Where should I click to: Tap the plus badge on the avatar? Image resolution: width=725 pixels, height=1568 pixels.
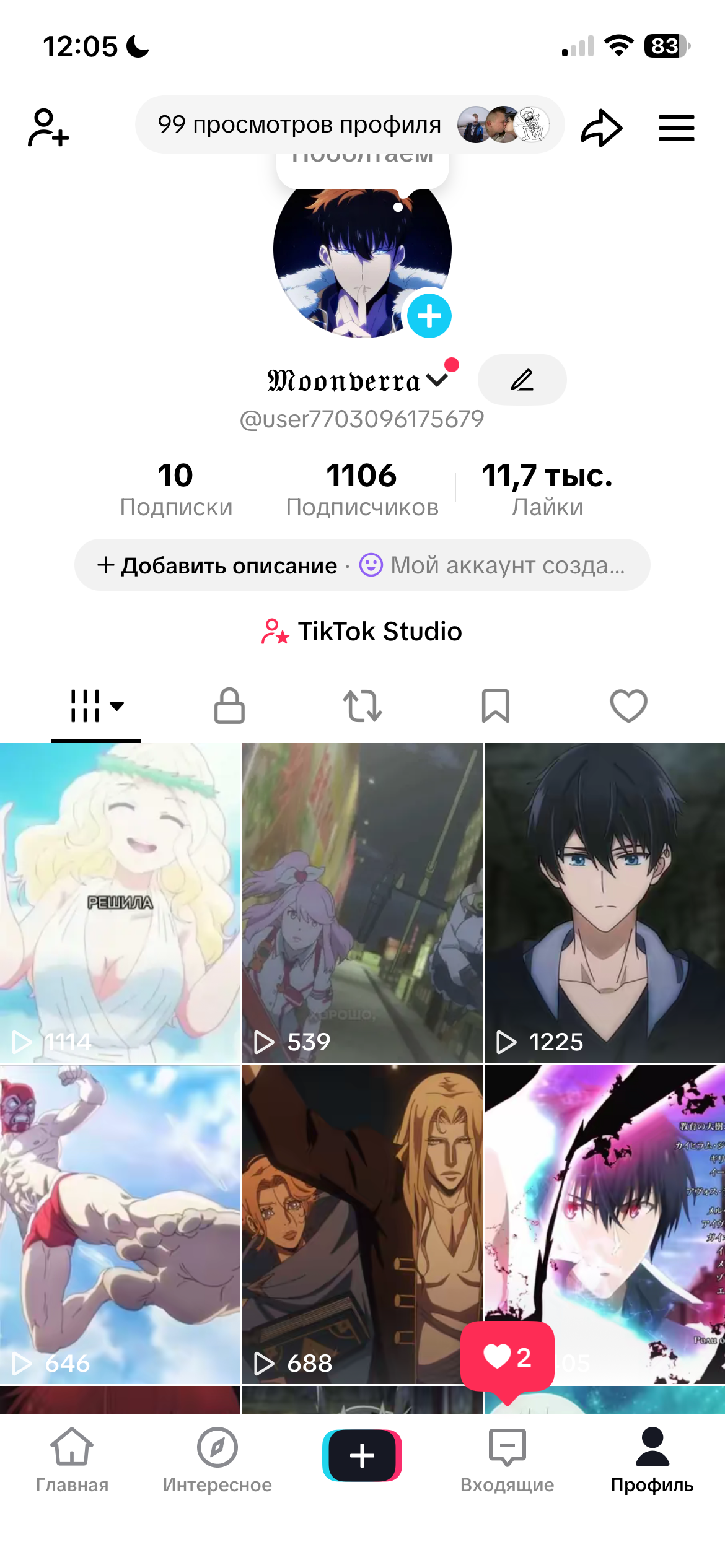[x=429, y=316]
